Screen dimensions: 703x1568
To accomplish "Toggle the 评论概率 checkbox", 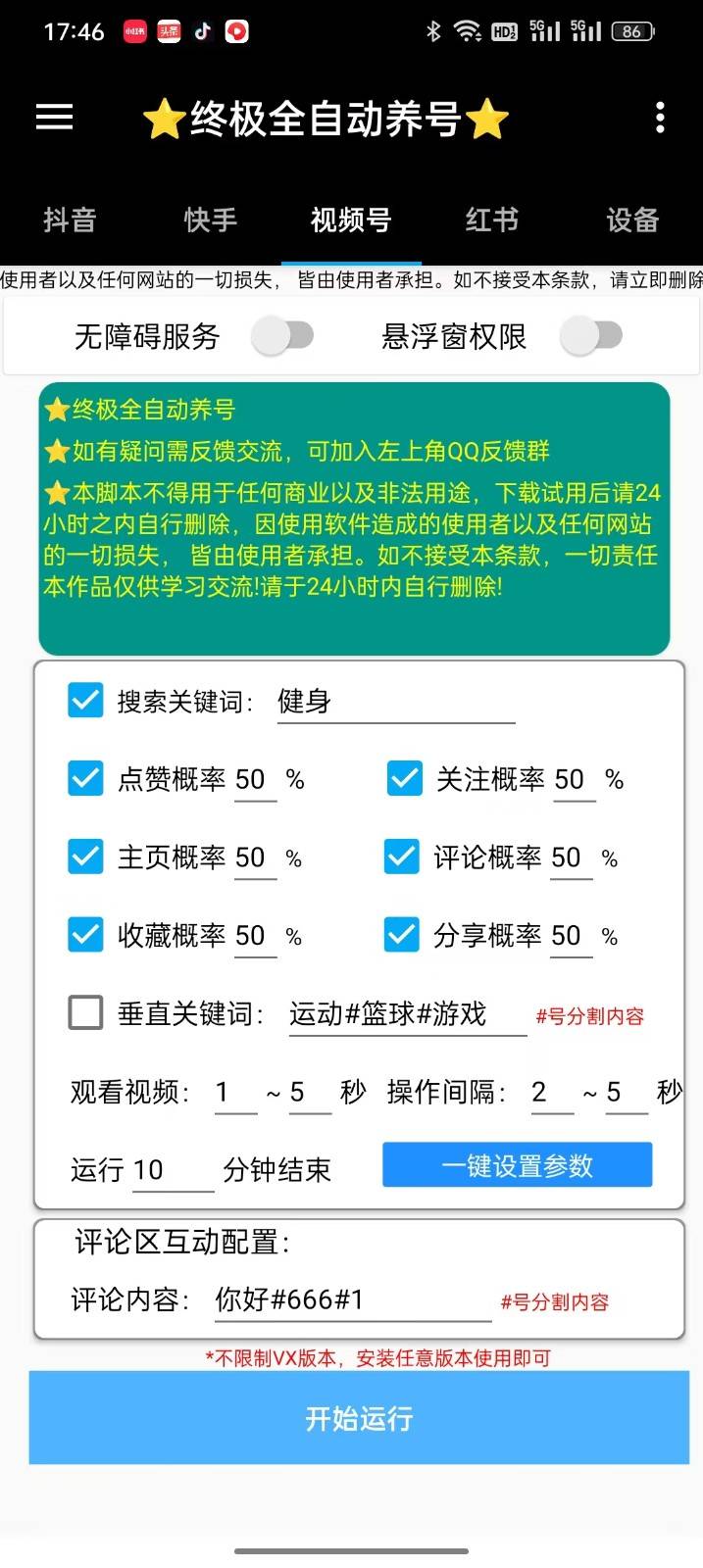I will coord(401,857).
